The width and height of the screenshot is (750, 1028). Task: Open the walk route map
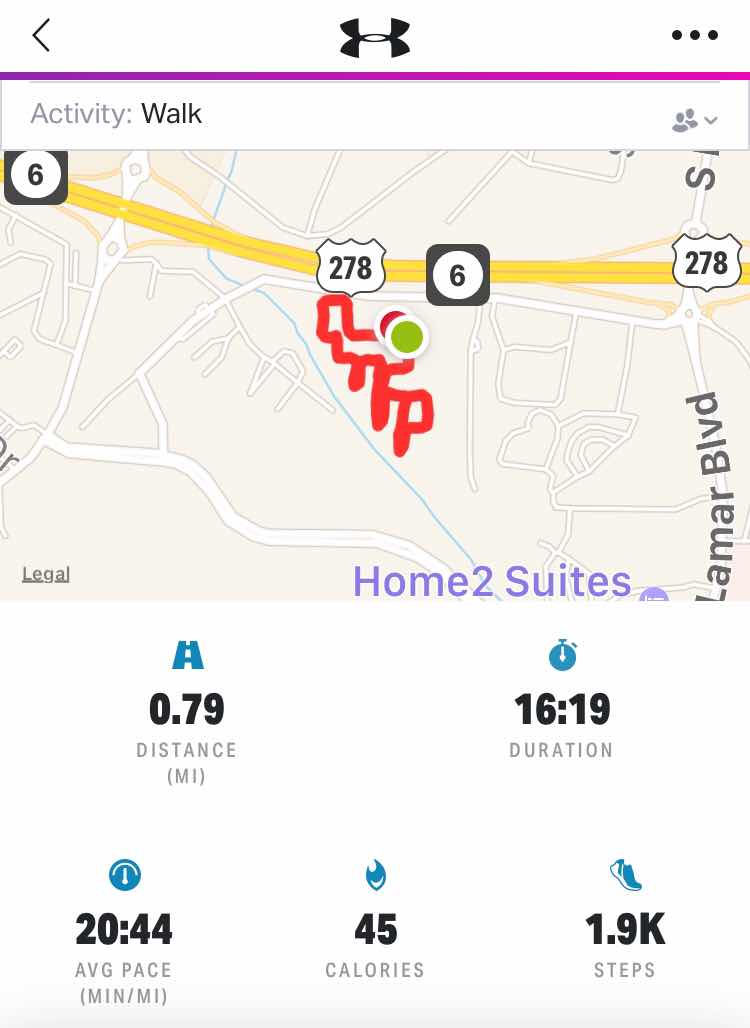(375, 380)
